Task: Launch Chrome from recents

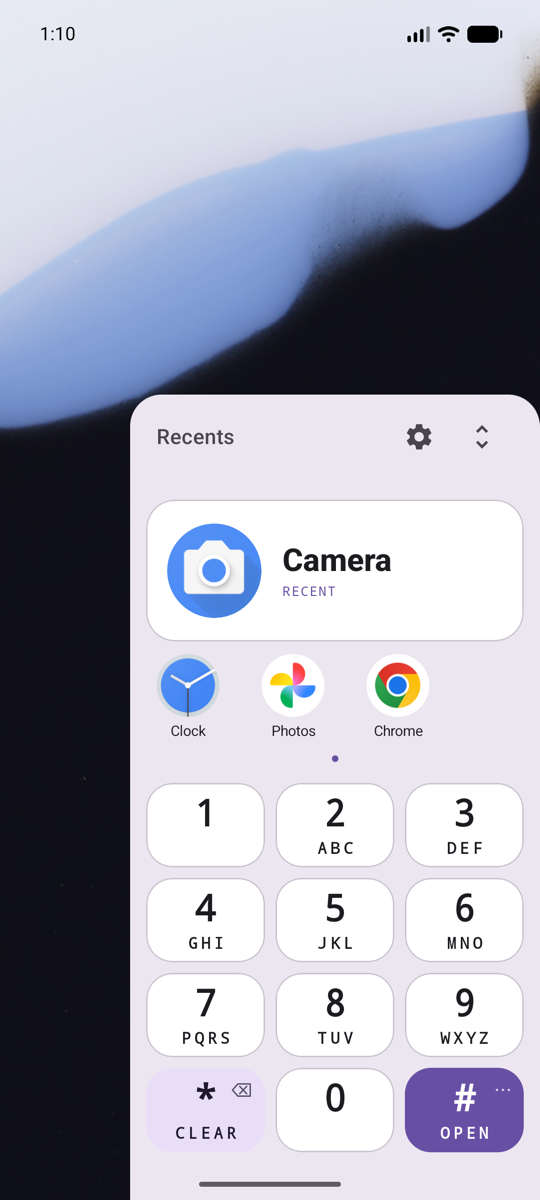Action: pos(398,697)
